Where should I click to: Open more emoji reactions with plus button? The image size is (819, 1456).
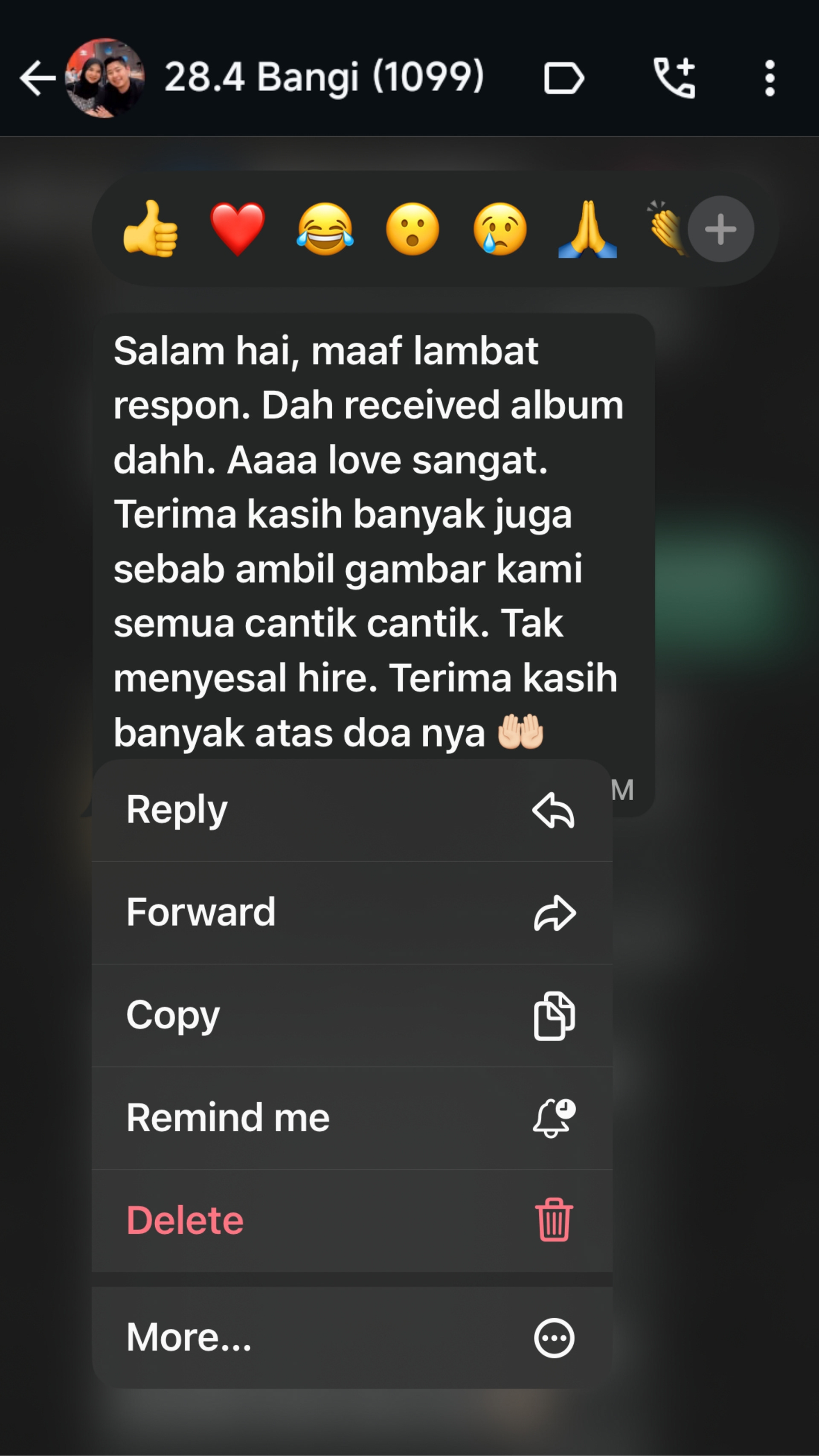pyautogui.click(x=720, y=229)
